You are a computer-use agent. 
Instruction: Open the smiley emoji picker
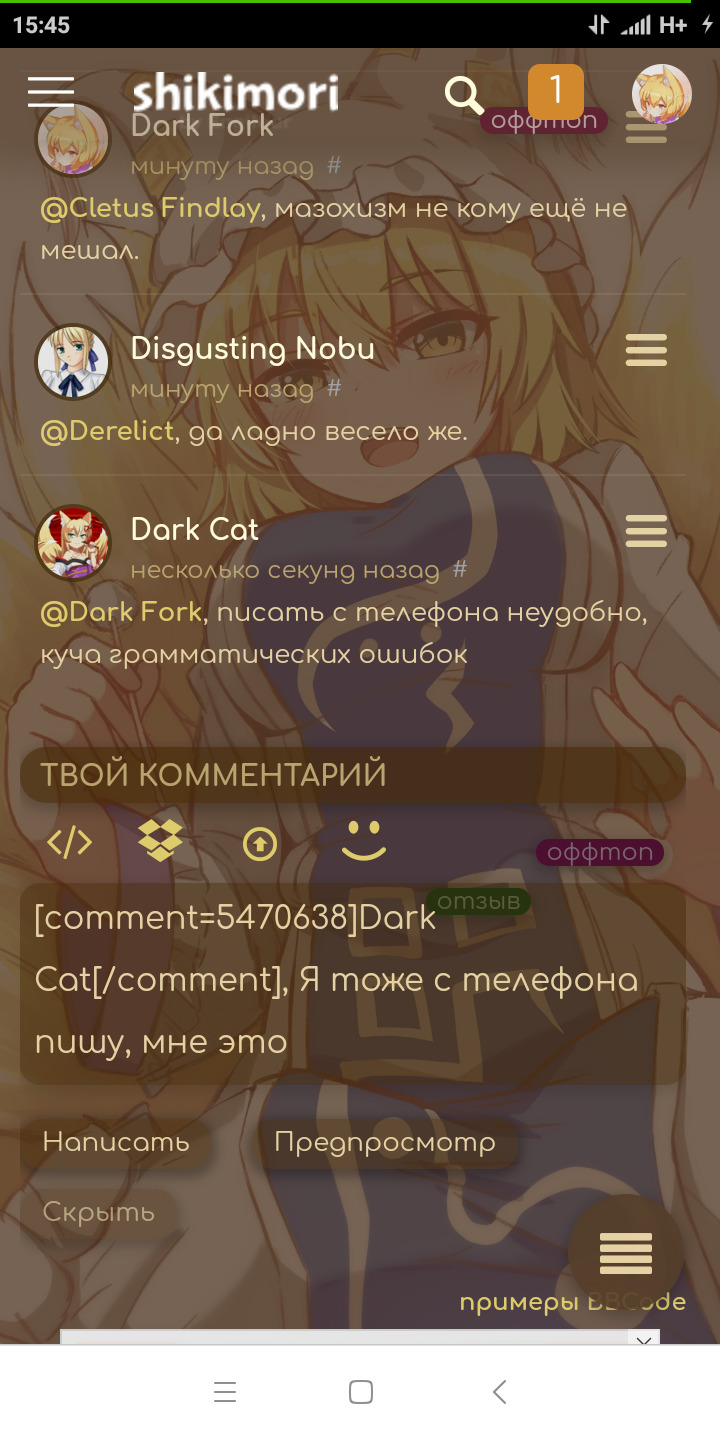pyautogui.click(x=363, y=841)
